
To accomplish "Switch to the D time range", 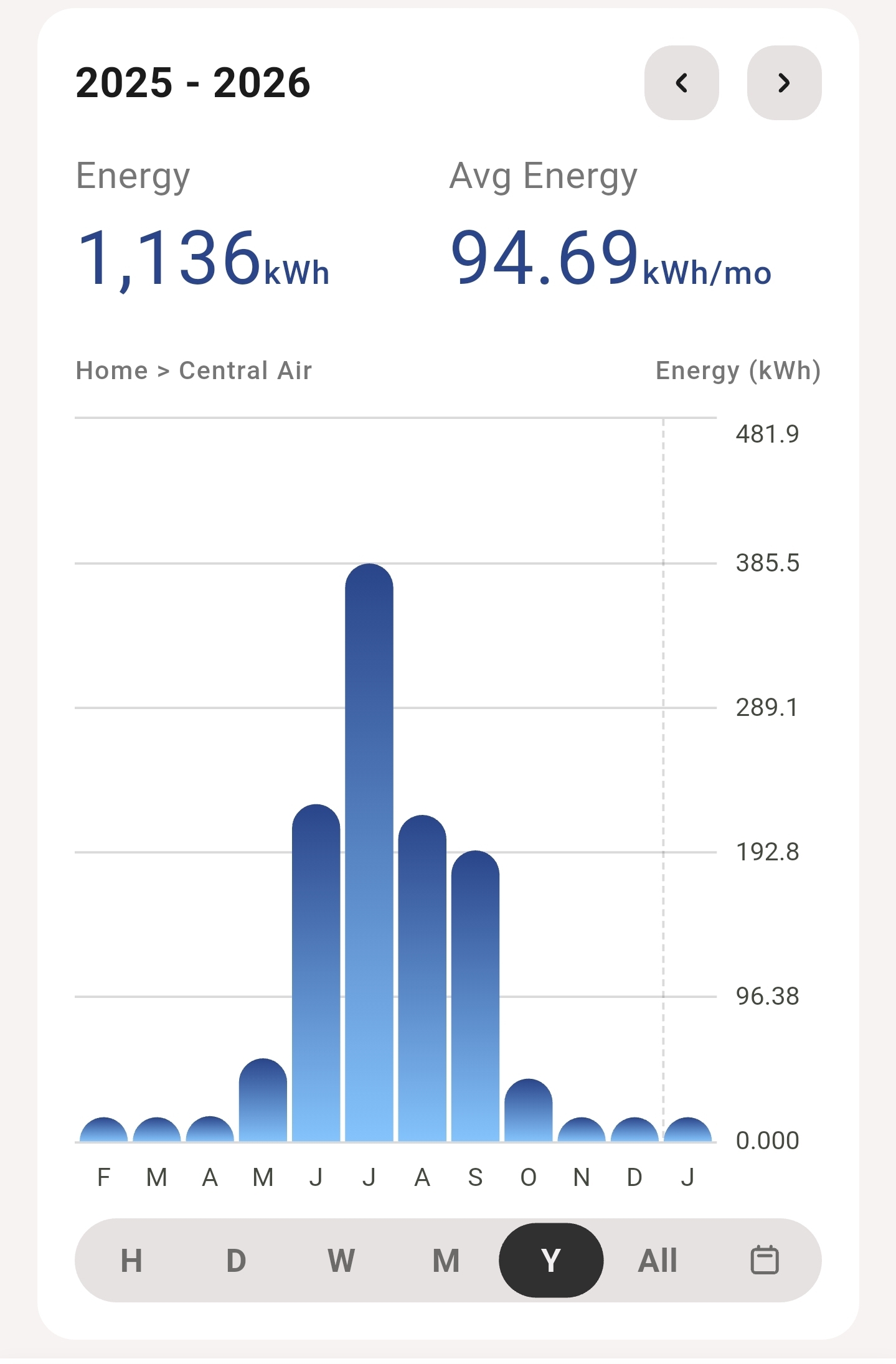I will [x=236, y=1261].
